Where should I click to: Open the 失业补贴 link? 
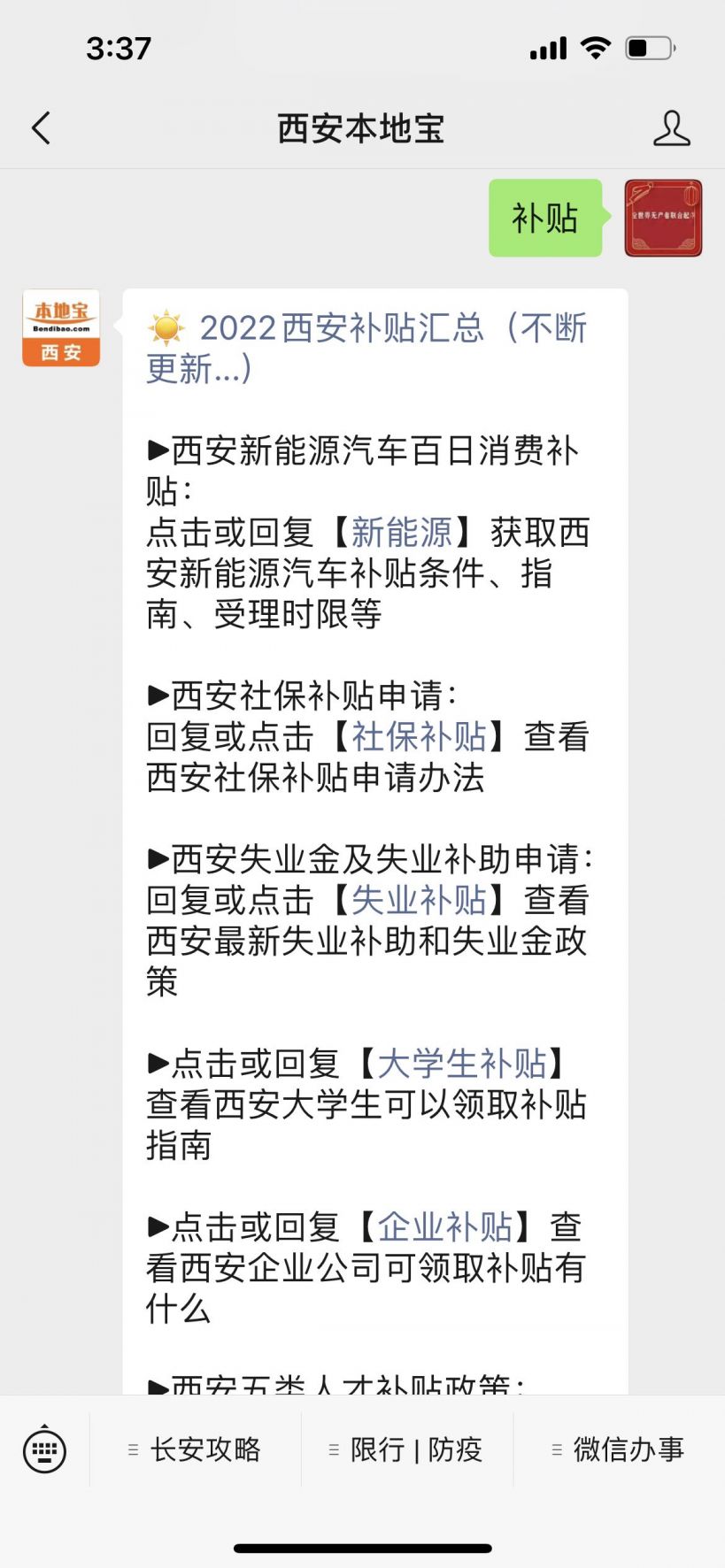(x=419, y=901)
